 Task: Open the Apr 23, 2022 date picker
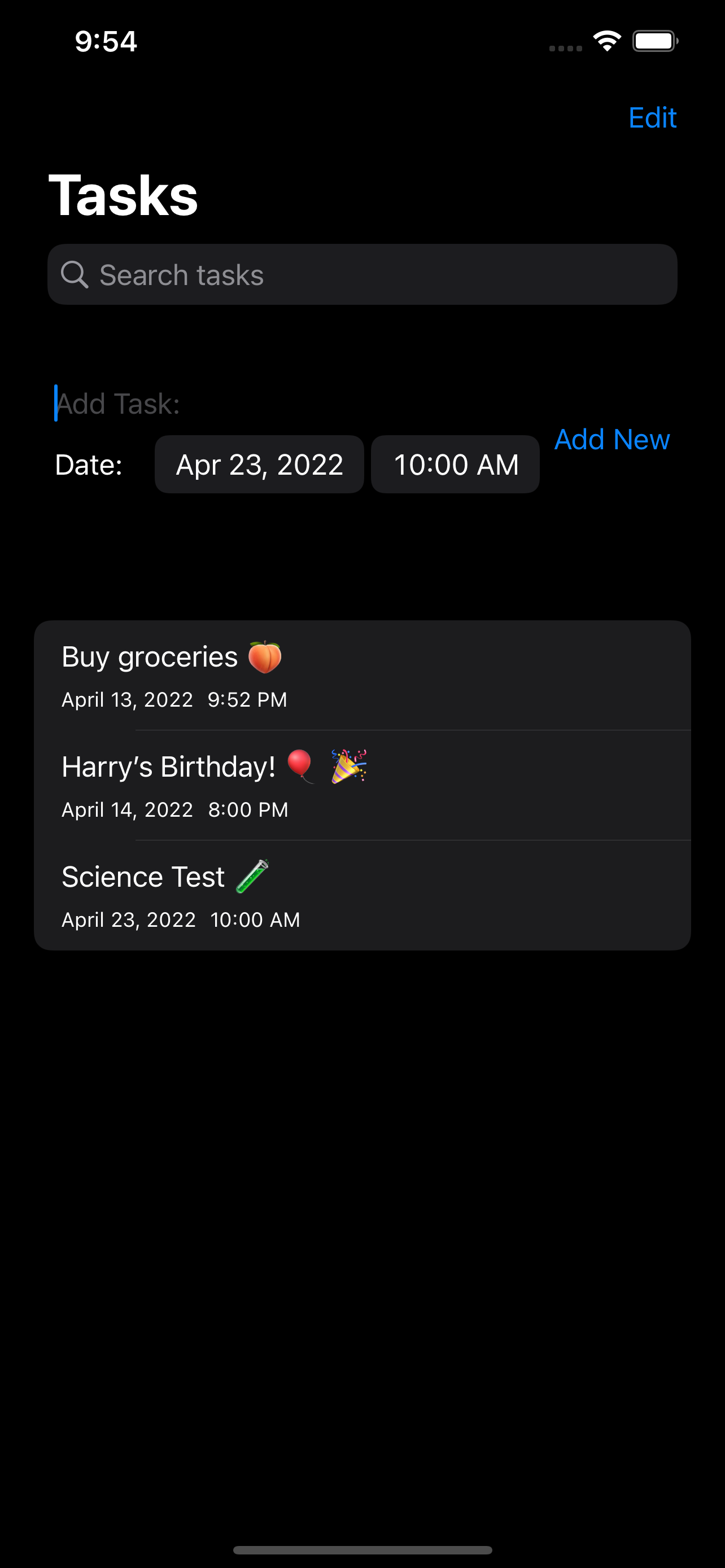(x=259, y=465)
